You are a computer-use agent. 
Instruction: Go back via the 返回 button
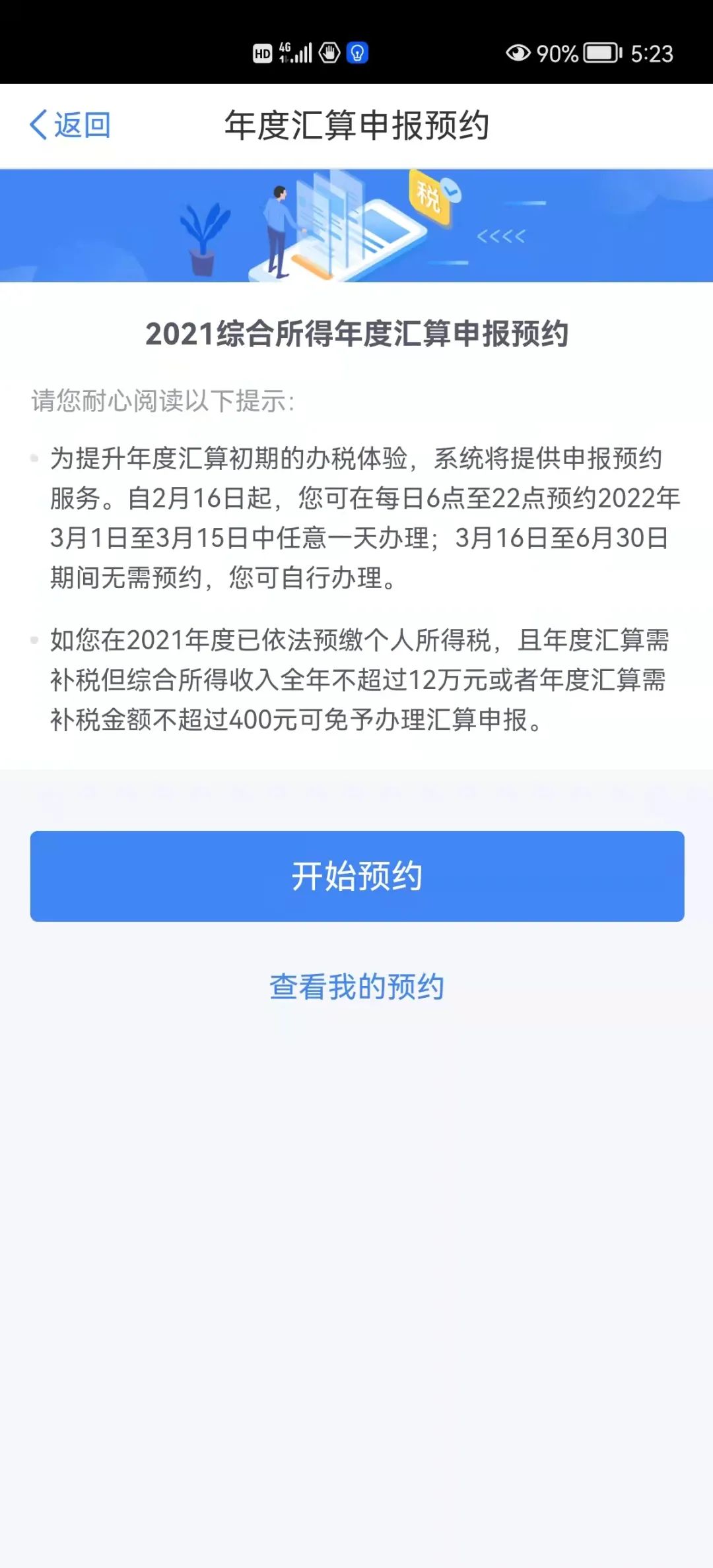click(x=70, y=125)
